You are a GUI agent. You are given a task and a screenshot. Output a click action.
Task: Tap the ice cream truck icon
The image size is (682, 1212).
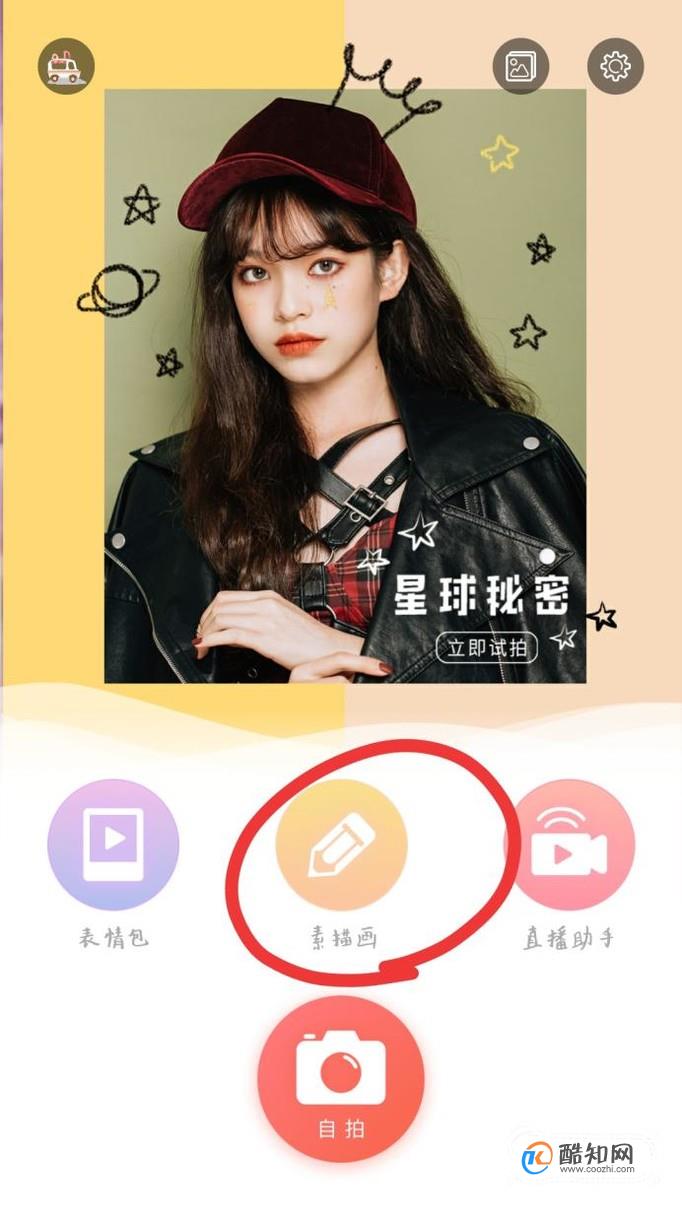66,66
